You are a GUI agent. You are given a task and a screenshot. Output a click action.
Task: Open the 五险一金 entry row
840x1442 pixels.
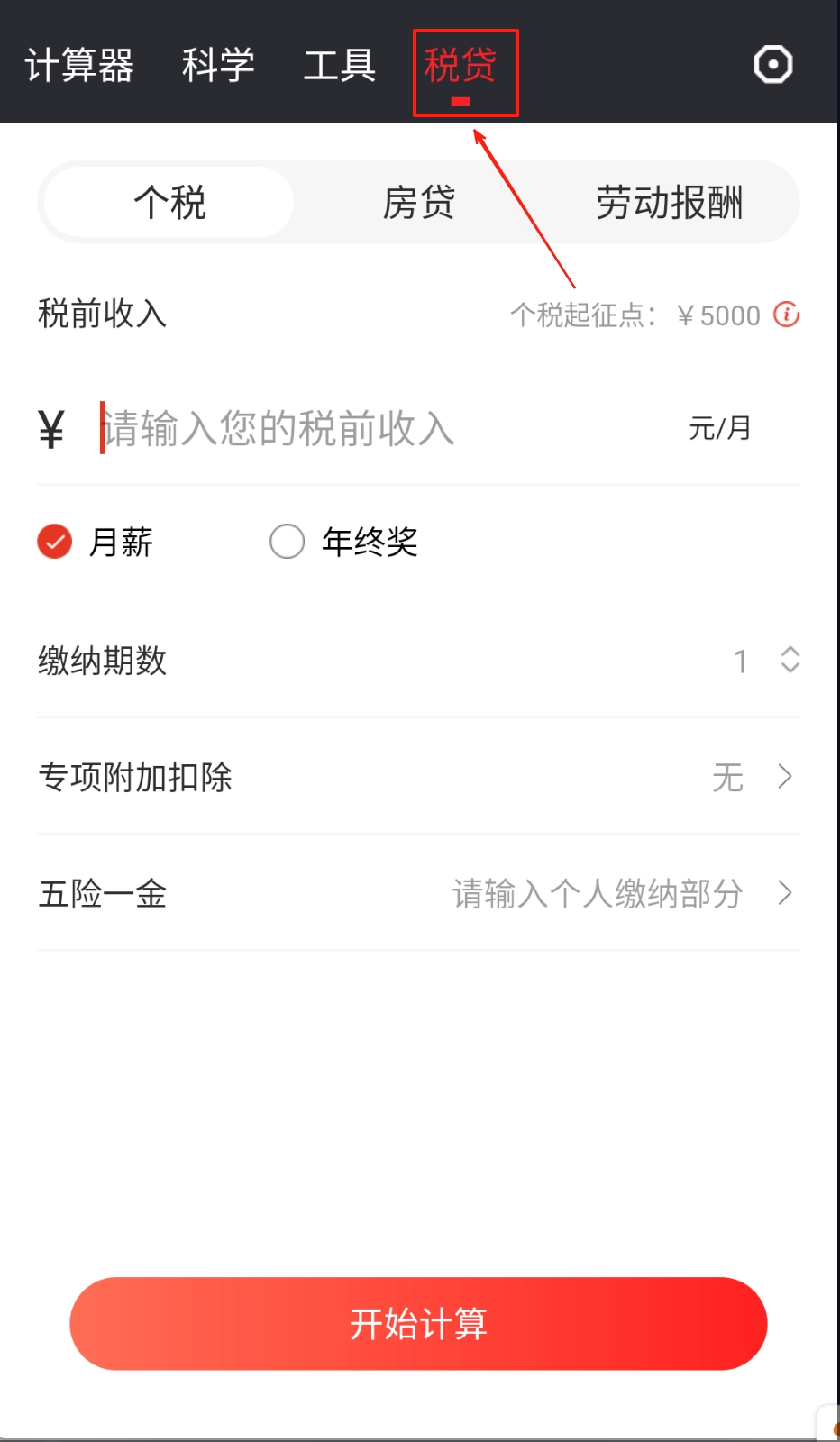[418, 893]
